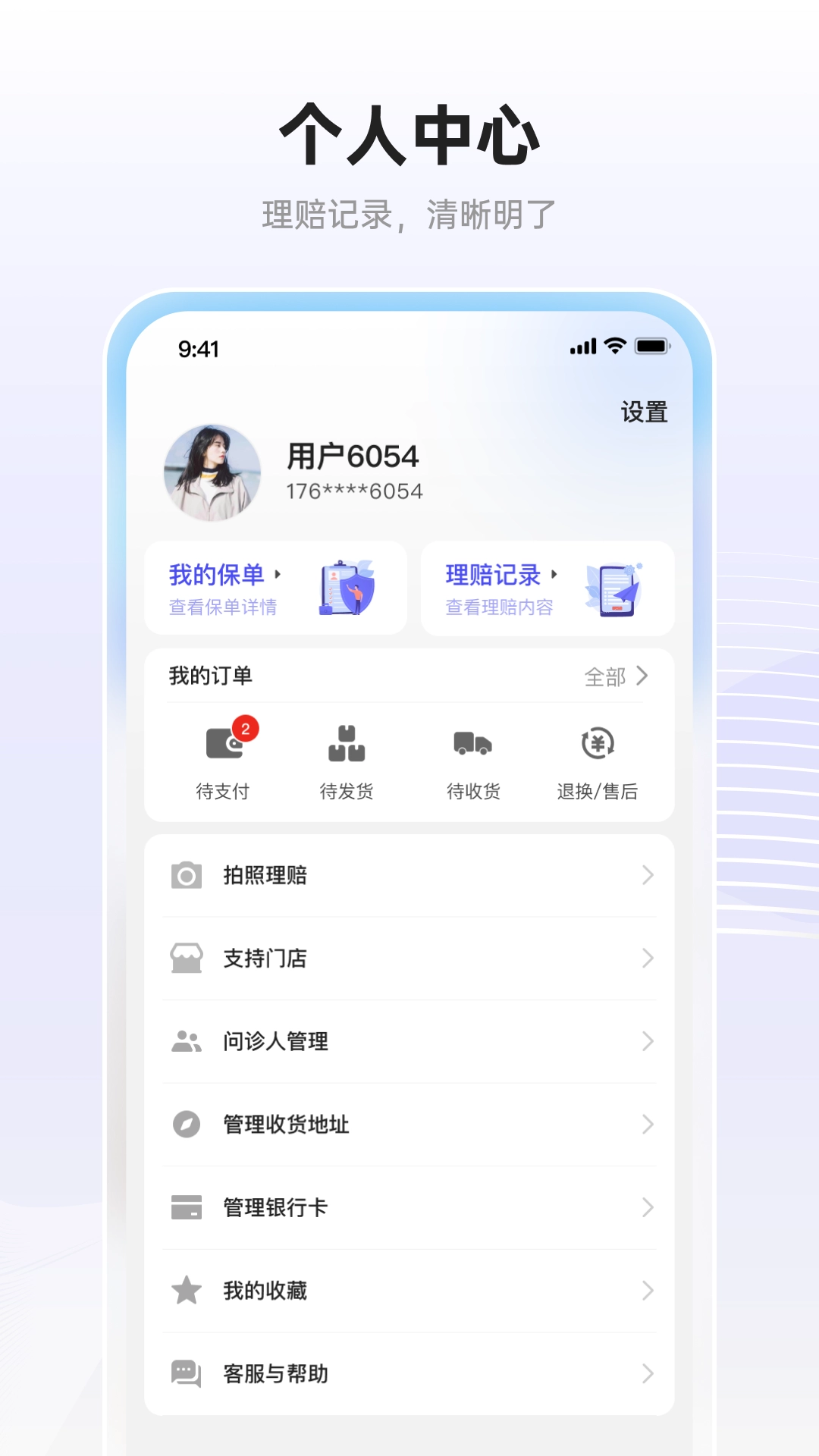The height and width of the screenshot is (1456, 819).
Task: Tap the camera icon beside 拍照理赔
Action: [187, 876]
